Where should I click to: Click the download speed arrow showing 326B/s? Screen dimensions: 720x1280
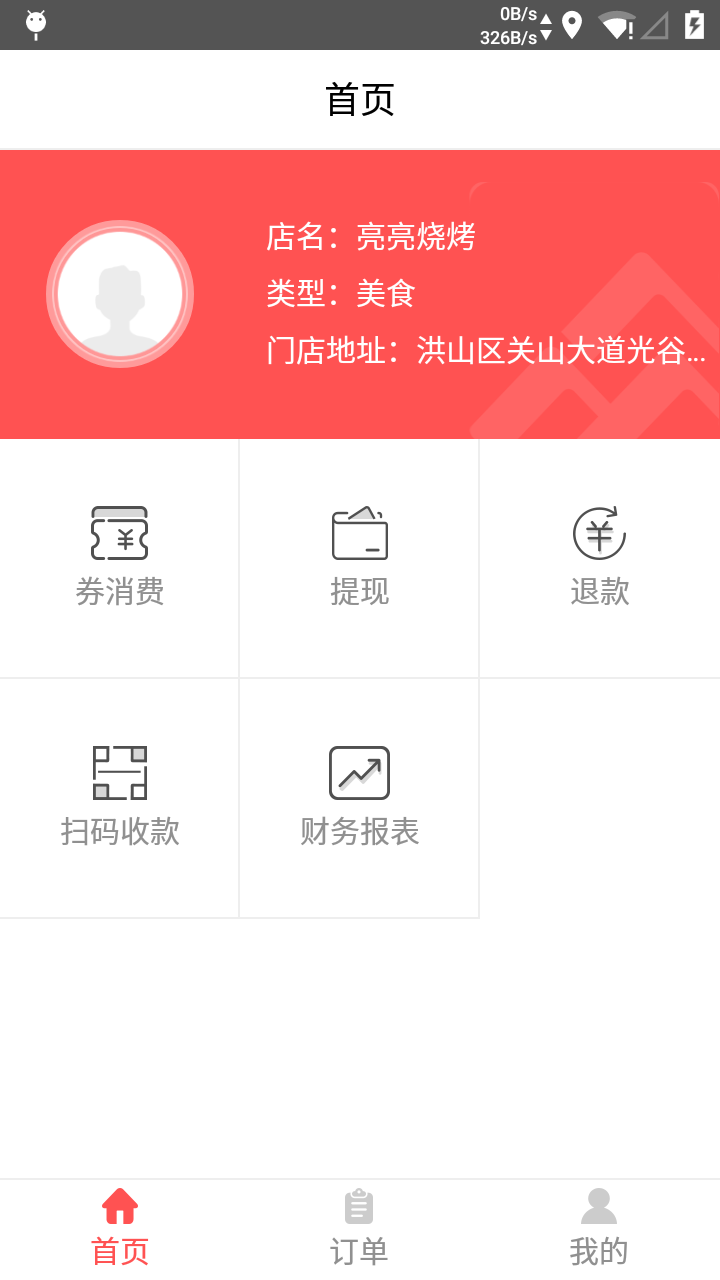[x=545, y=36]
